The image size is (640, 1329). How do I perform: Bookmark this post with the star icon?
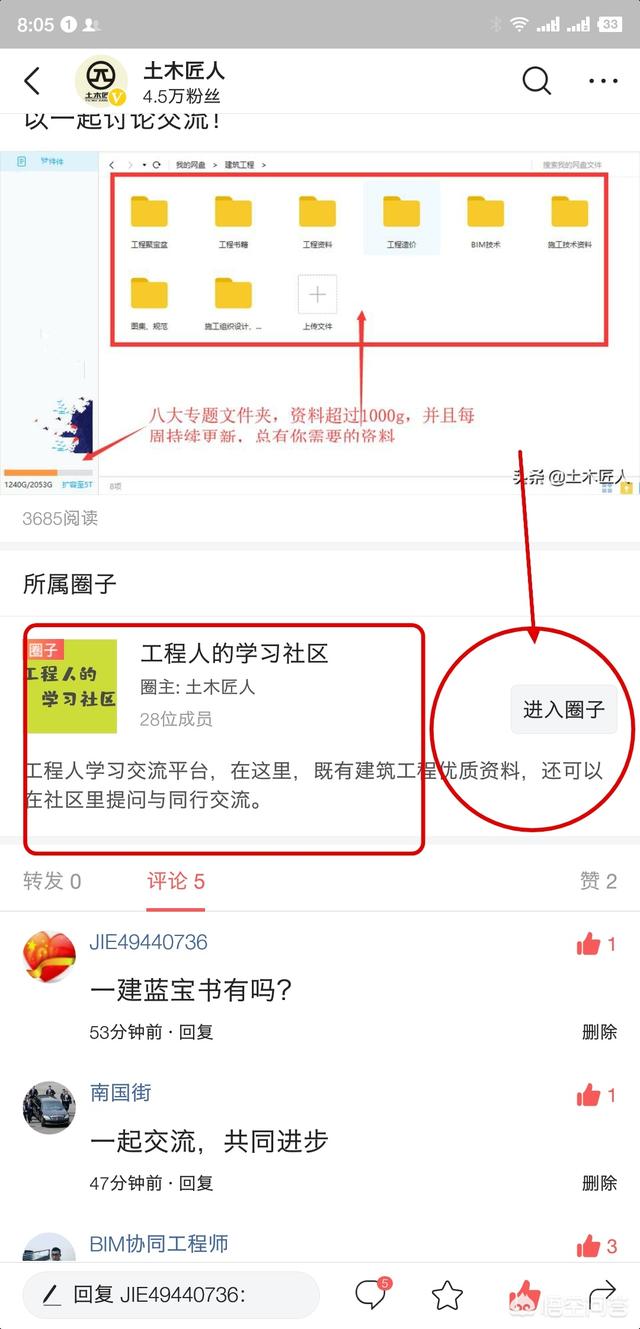[x=447, y=1296]
